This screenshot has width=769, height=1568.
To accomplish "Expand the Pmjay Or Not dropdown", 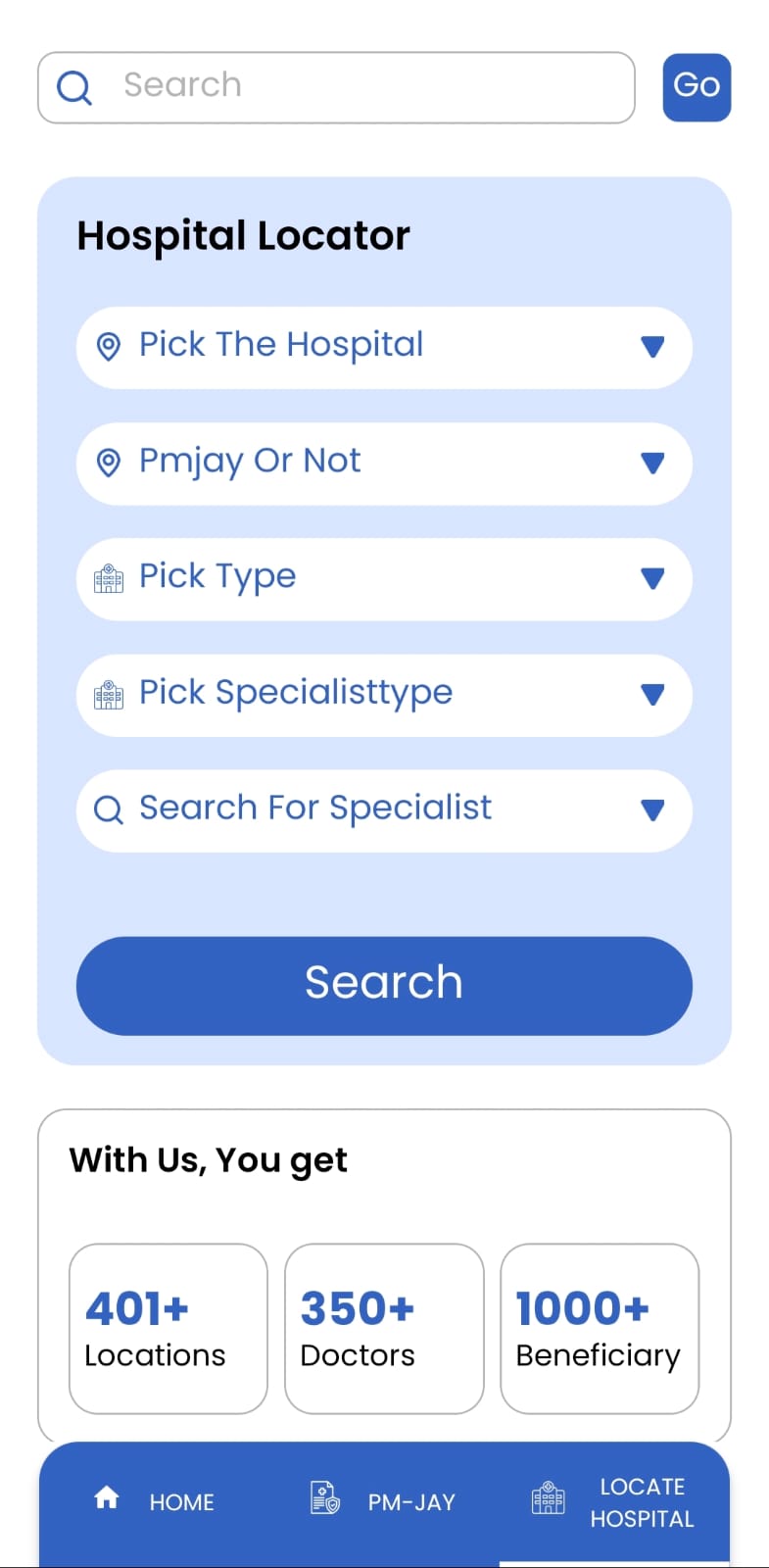I will click(x=384, y=463).
